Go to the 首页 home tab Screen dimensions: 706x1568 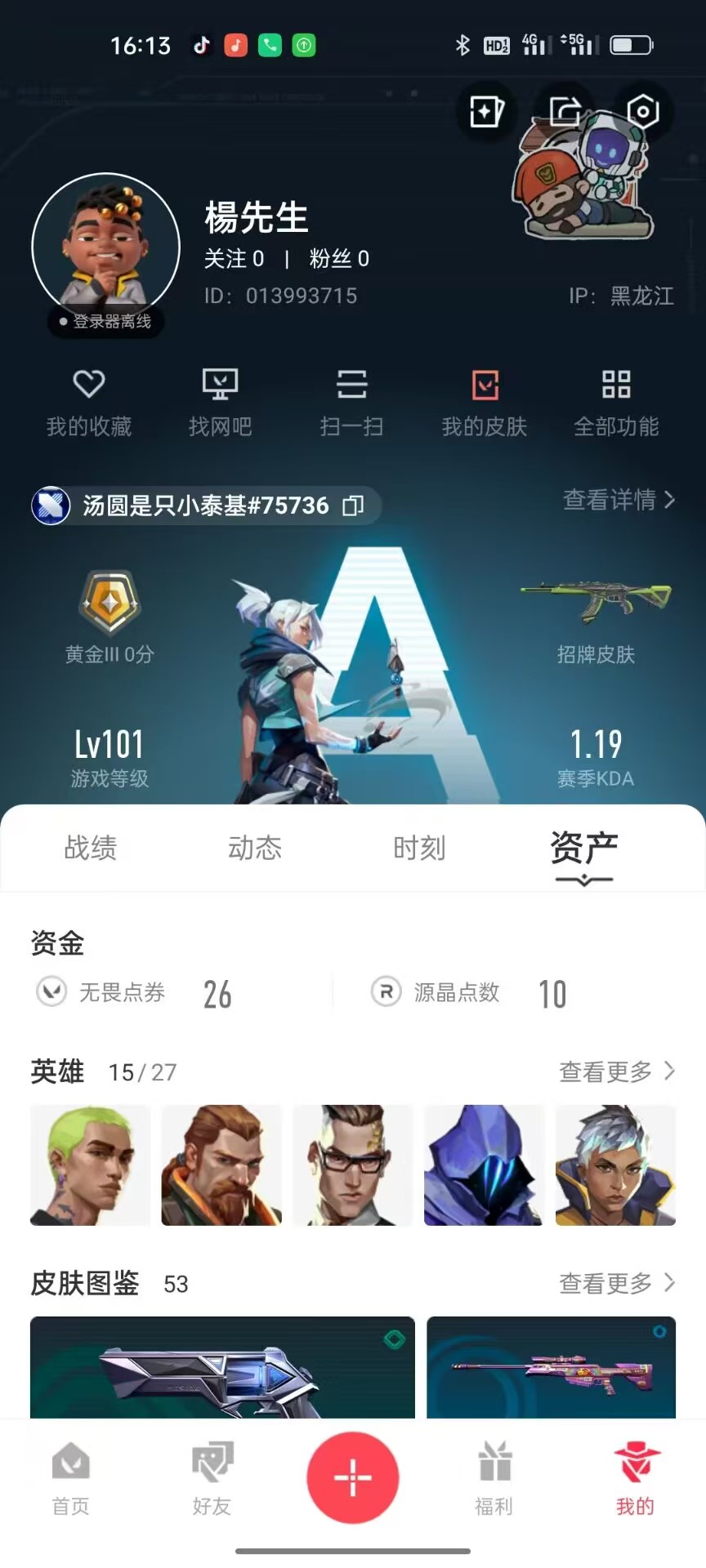[x=71, y=1479]
